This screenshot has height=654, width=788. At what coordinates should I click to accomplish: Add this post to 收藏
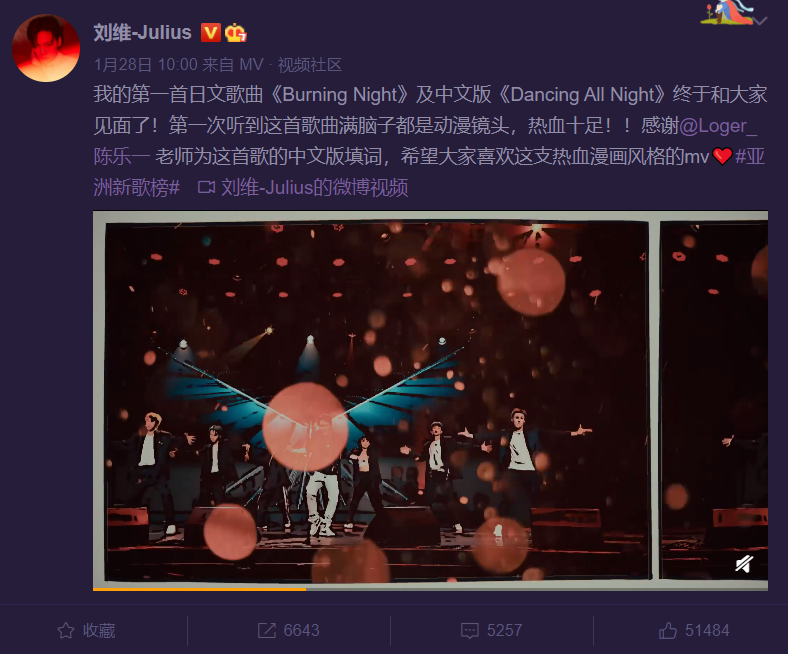pos(86,630)
